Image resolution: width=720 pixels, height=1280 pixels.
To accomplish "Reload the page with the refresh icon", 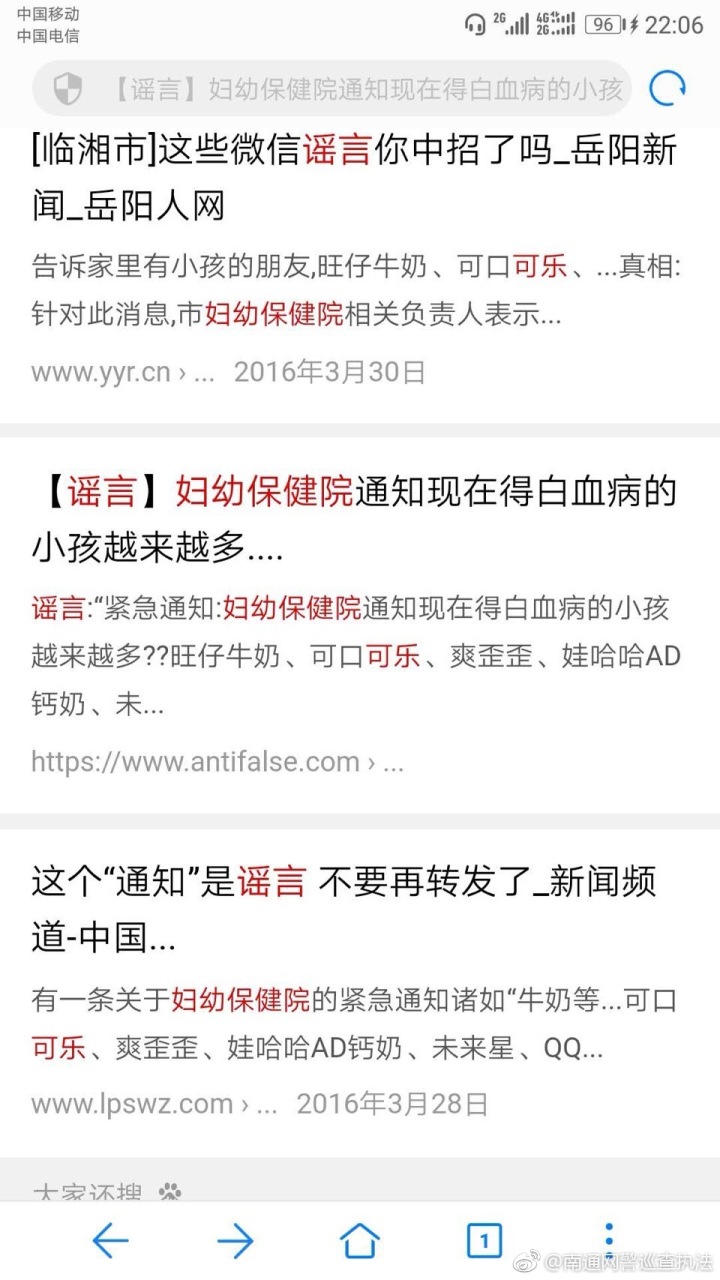I will (667, 89).
